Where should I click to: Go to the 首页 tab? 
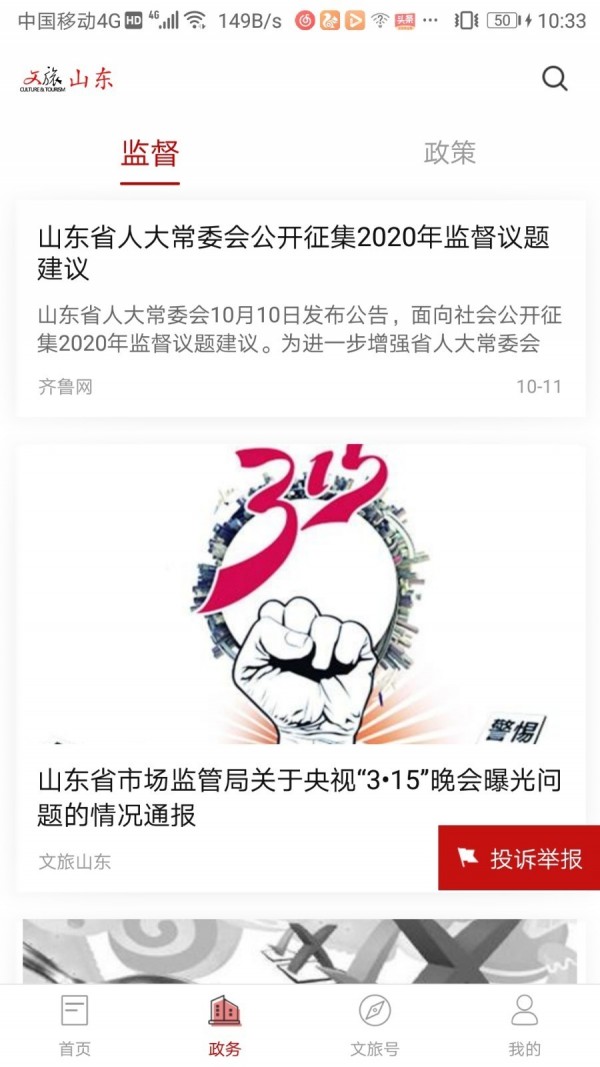[x=75, y=1025]
